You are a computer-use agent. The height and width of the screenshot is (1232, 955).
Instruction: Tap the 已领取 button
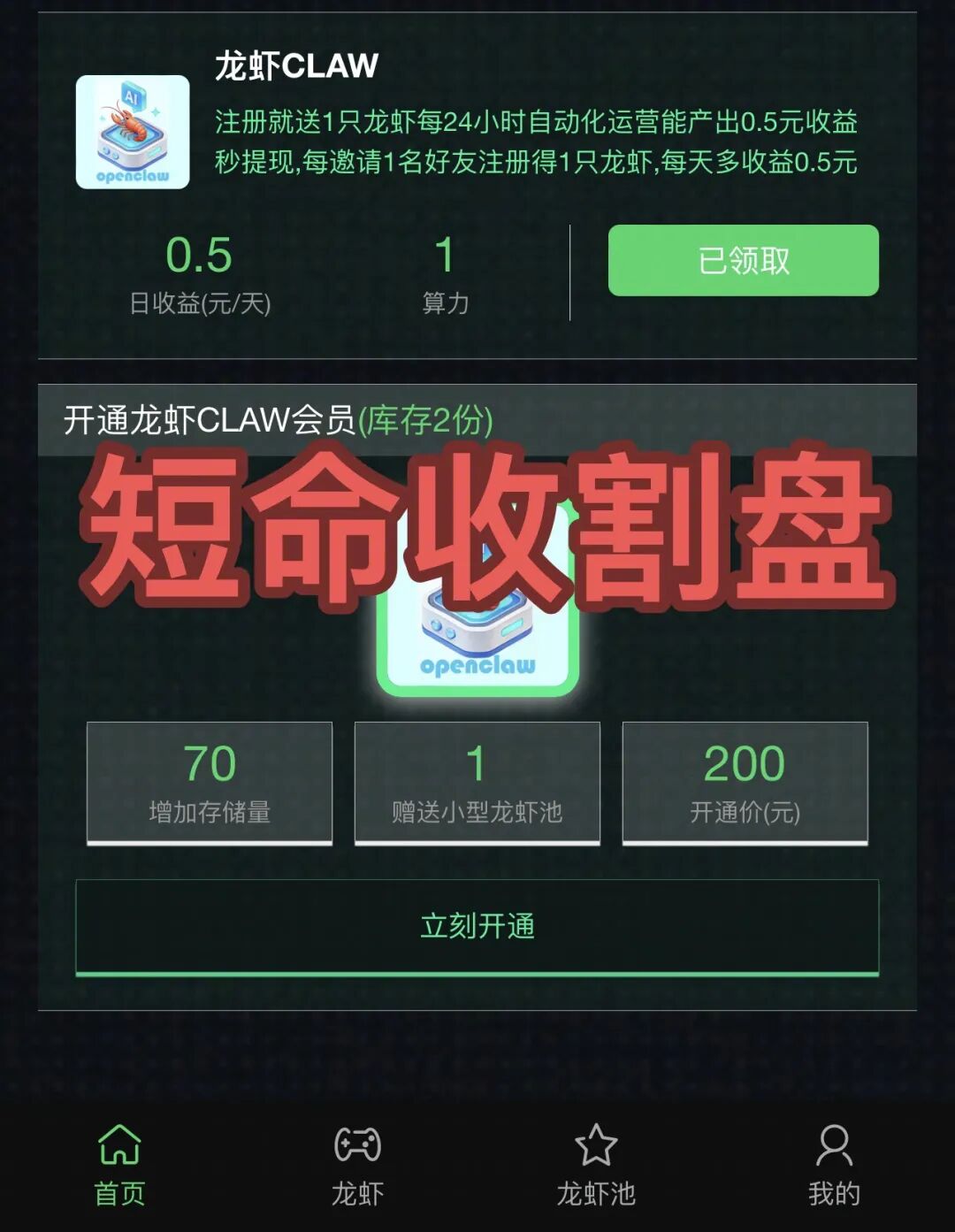tap(743, 260)
